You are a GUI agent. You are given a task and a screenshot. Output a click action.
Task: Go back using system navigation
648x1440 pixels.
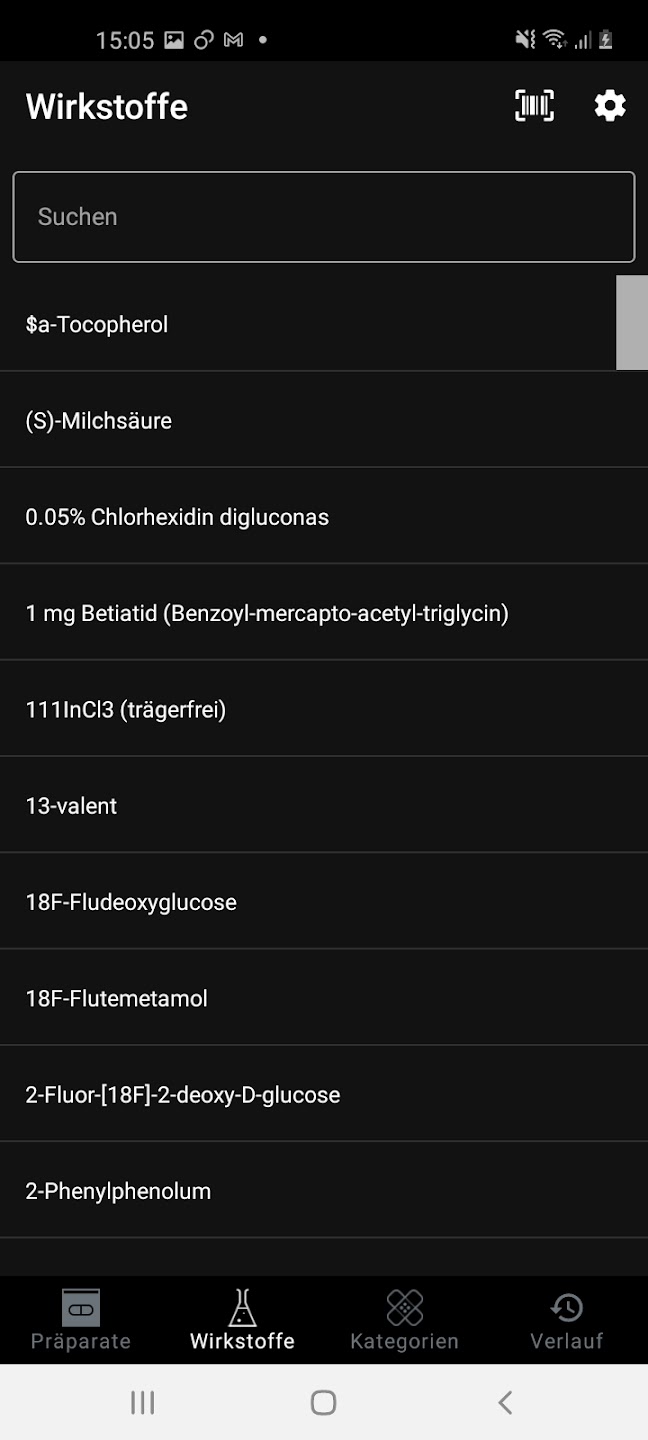pos(505,1402)
